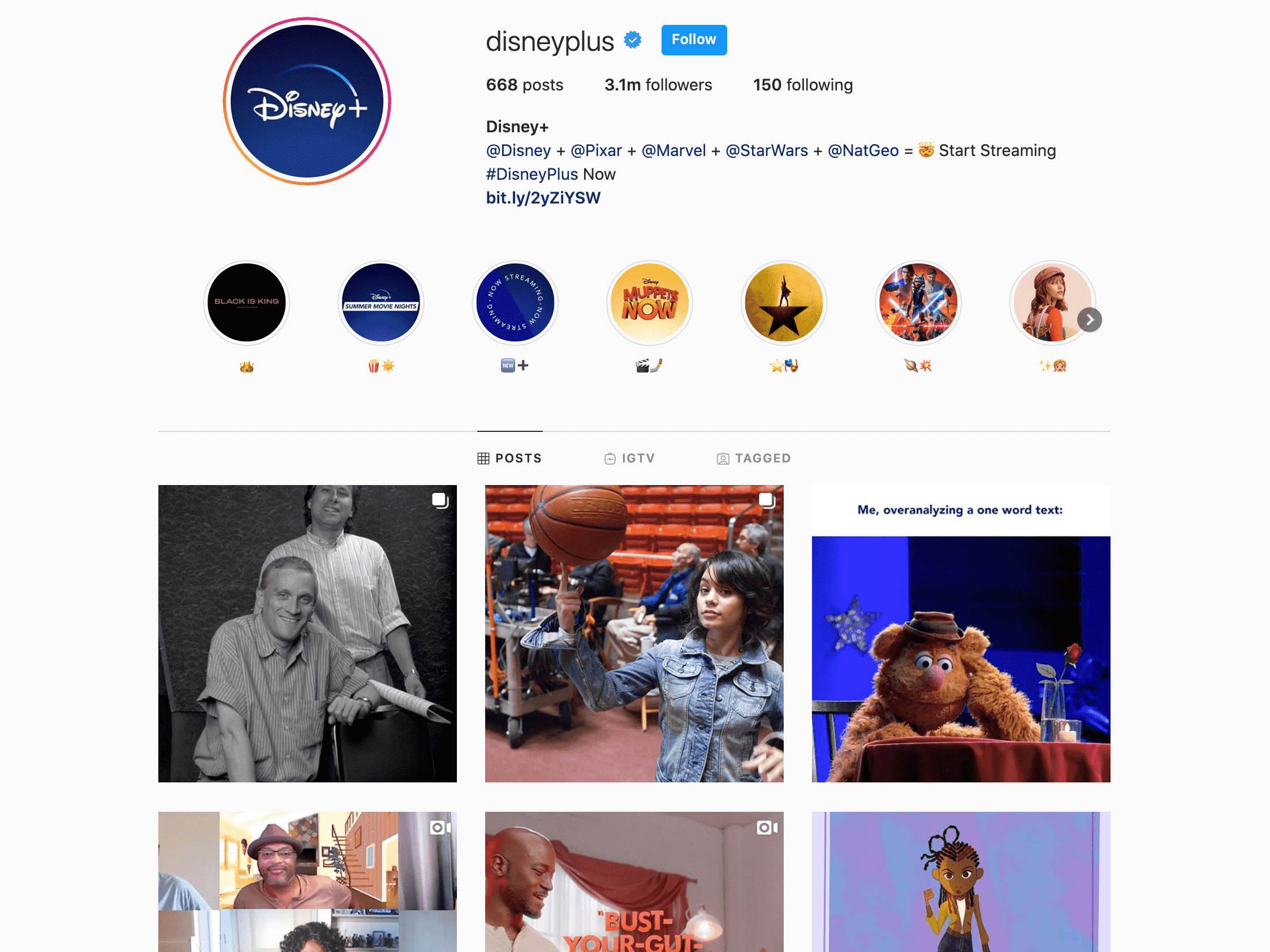View the 3.1m followers list
Image resolution: width=1270 pixels, height=952 pixels.
[658, 85]
